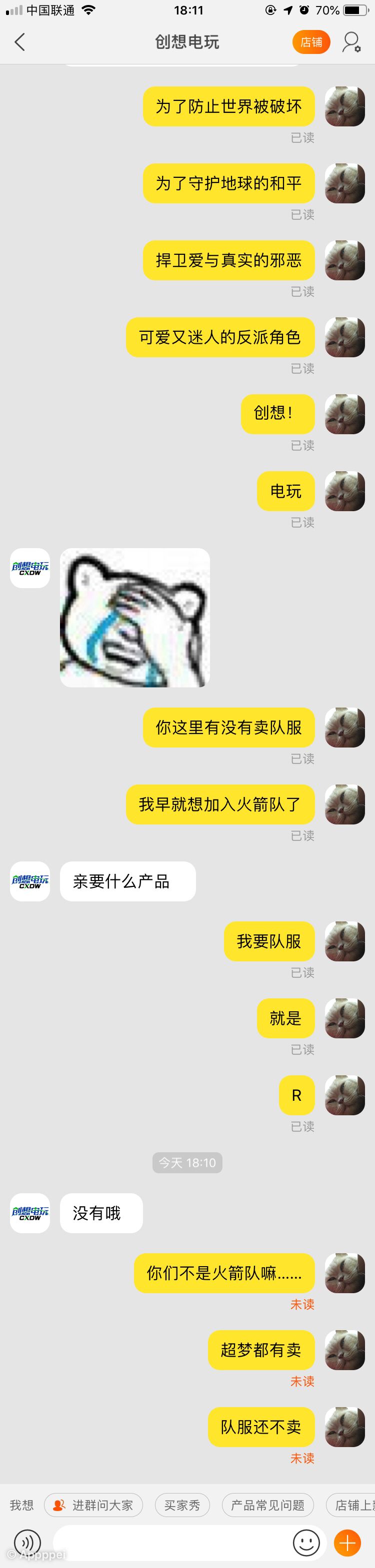Tap the 进群问大家 chip

tap(93, 1505)
